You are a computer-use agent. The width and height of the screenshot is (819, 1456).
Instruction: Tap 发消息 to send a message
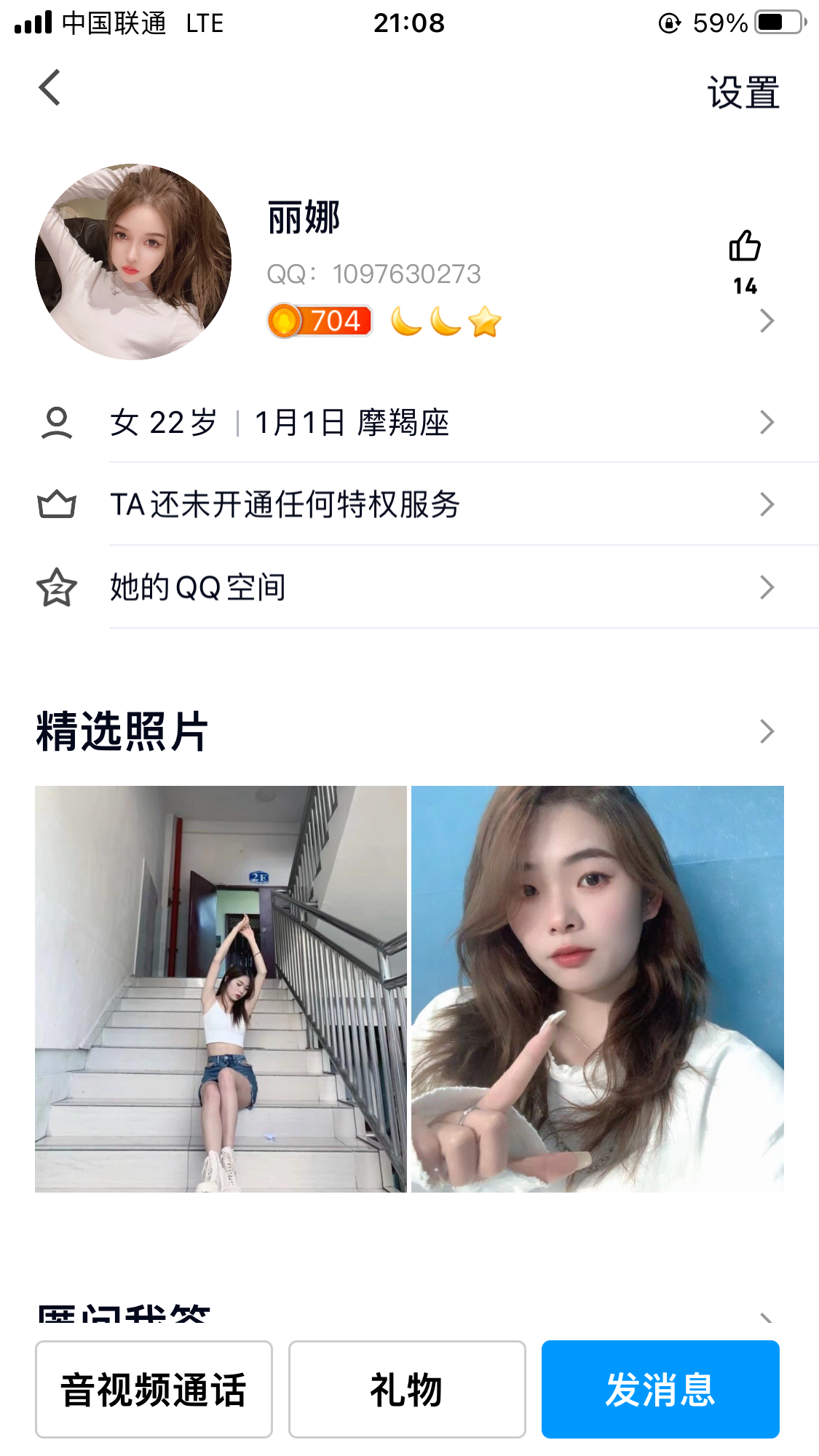pyautogui.click(x=660, y=1389)
